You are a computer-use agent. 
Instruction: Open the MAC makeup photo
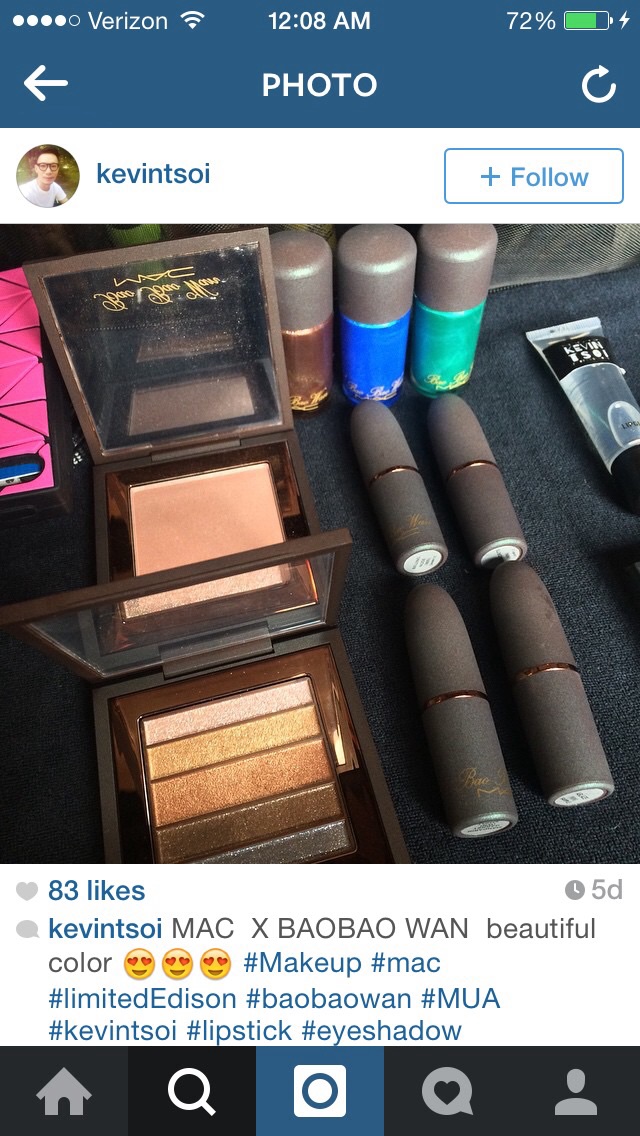click(320, 543)
